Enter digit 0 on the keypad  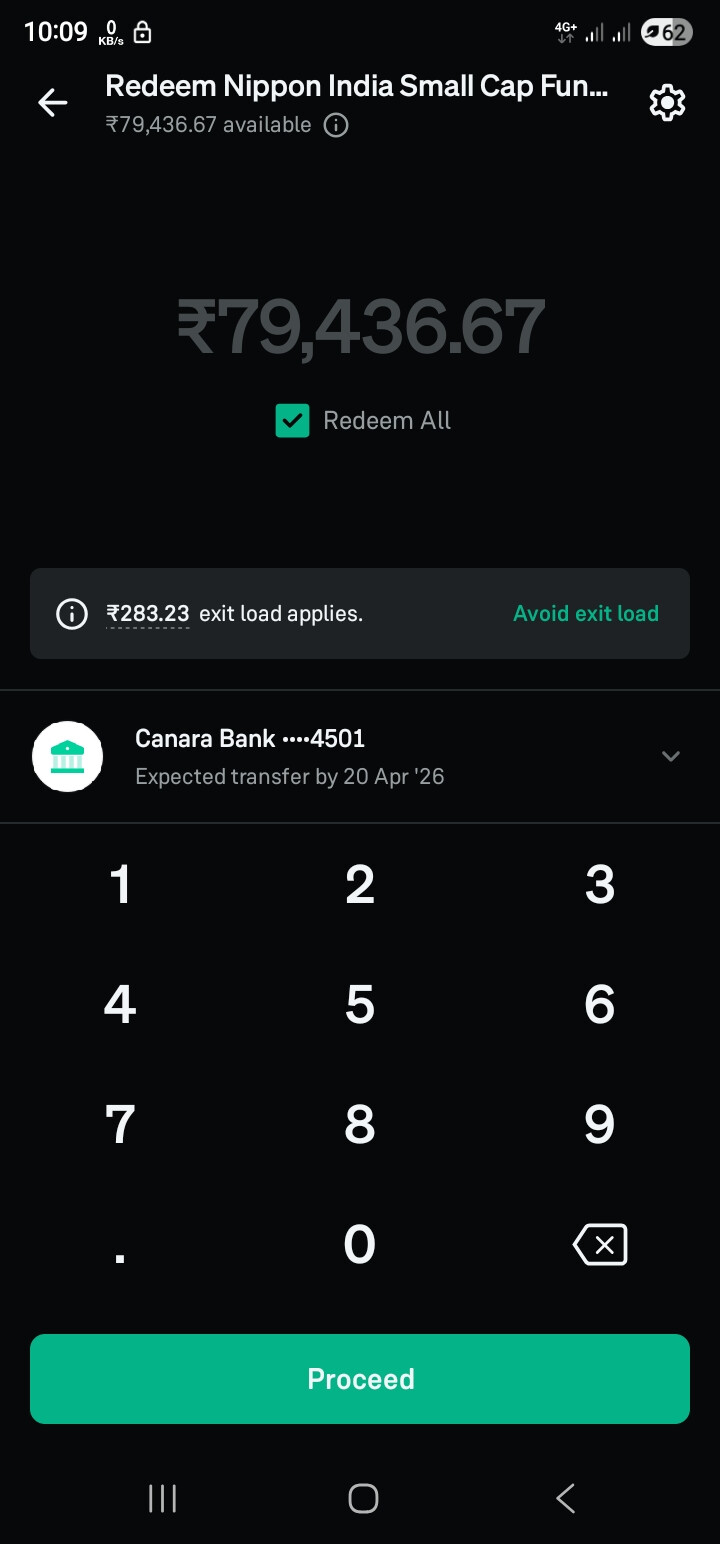click(360, 1245)
